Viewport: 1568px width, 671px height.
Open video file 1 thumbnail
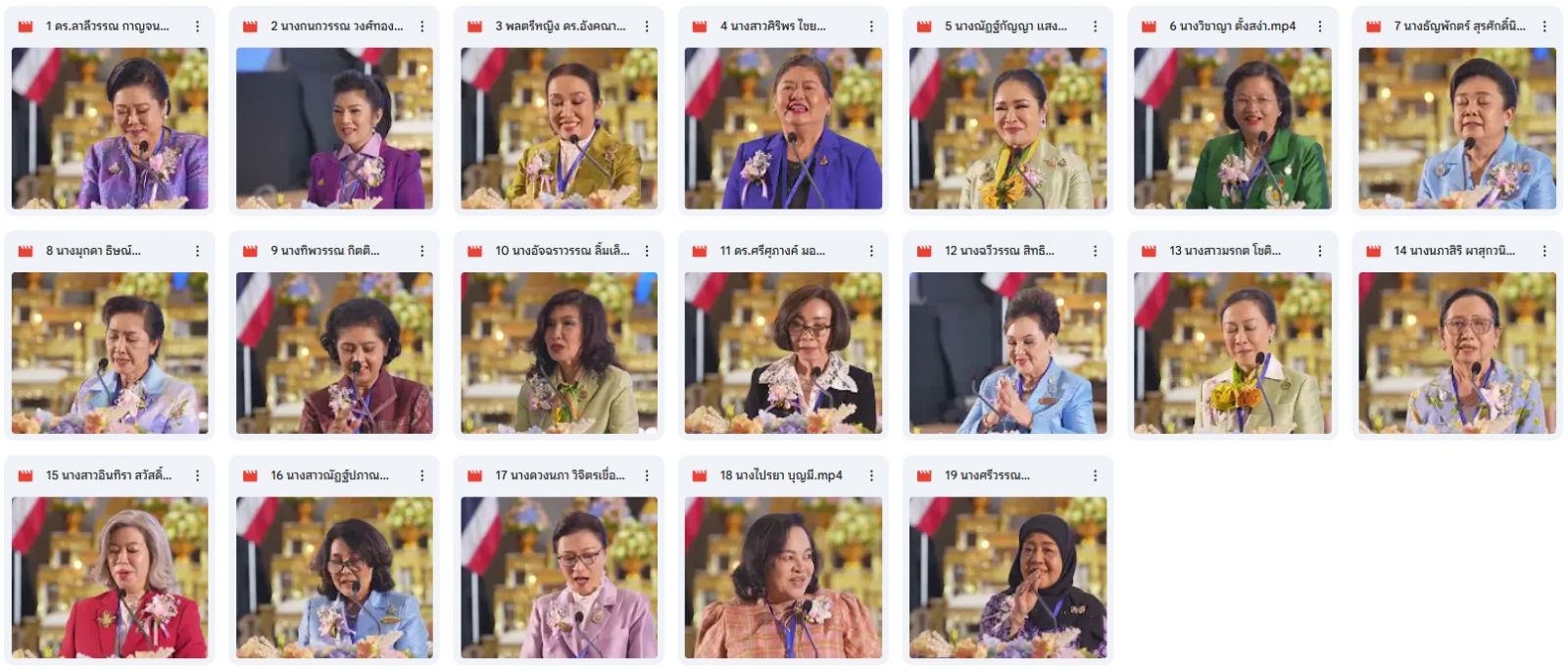pos(109,128)
